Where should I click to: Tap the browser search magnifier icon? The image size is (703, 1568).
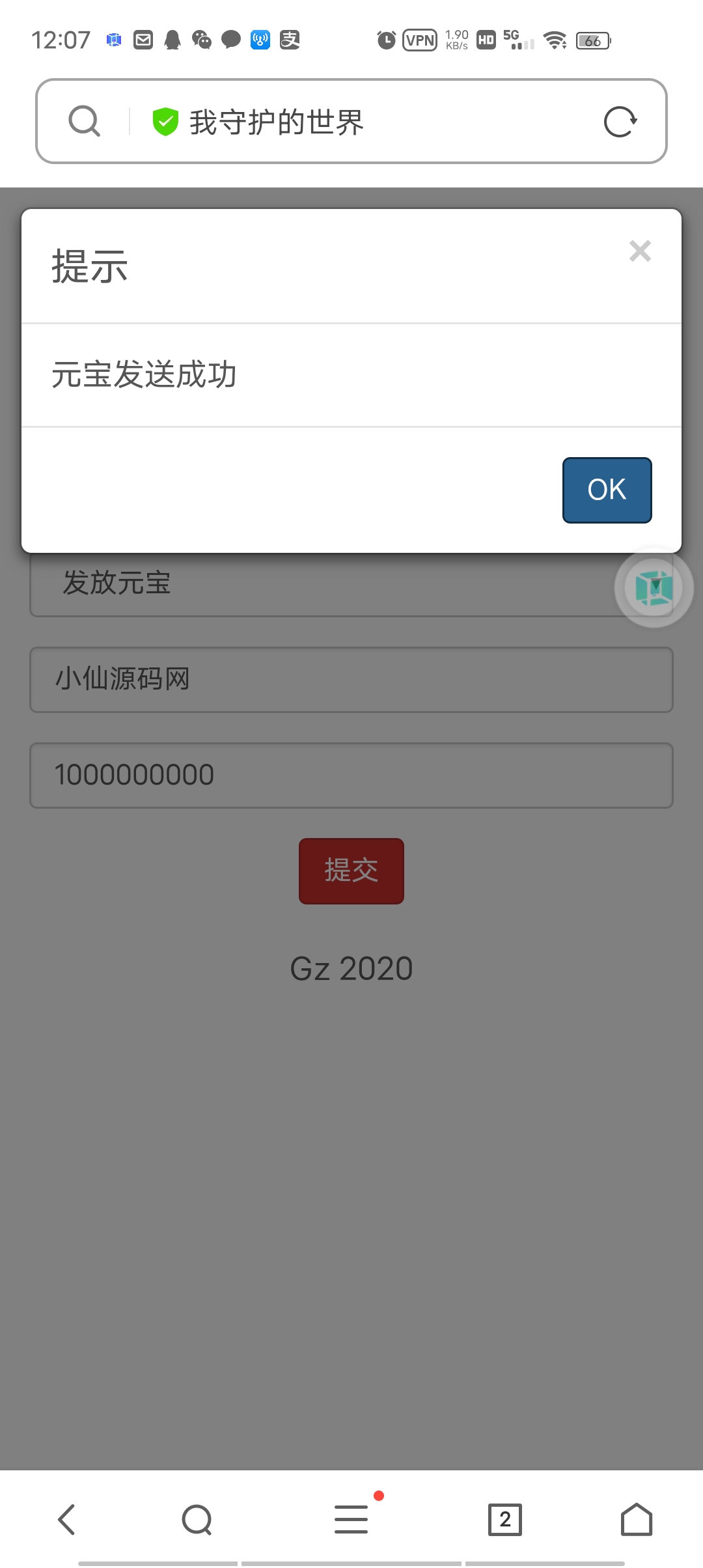click(85, 122)
